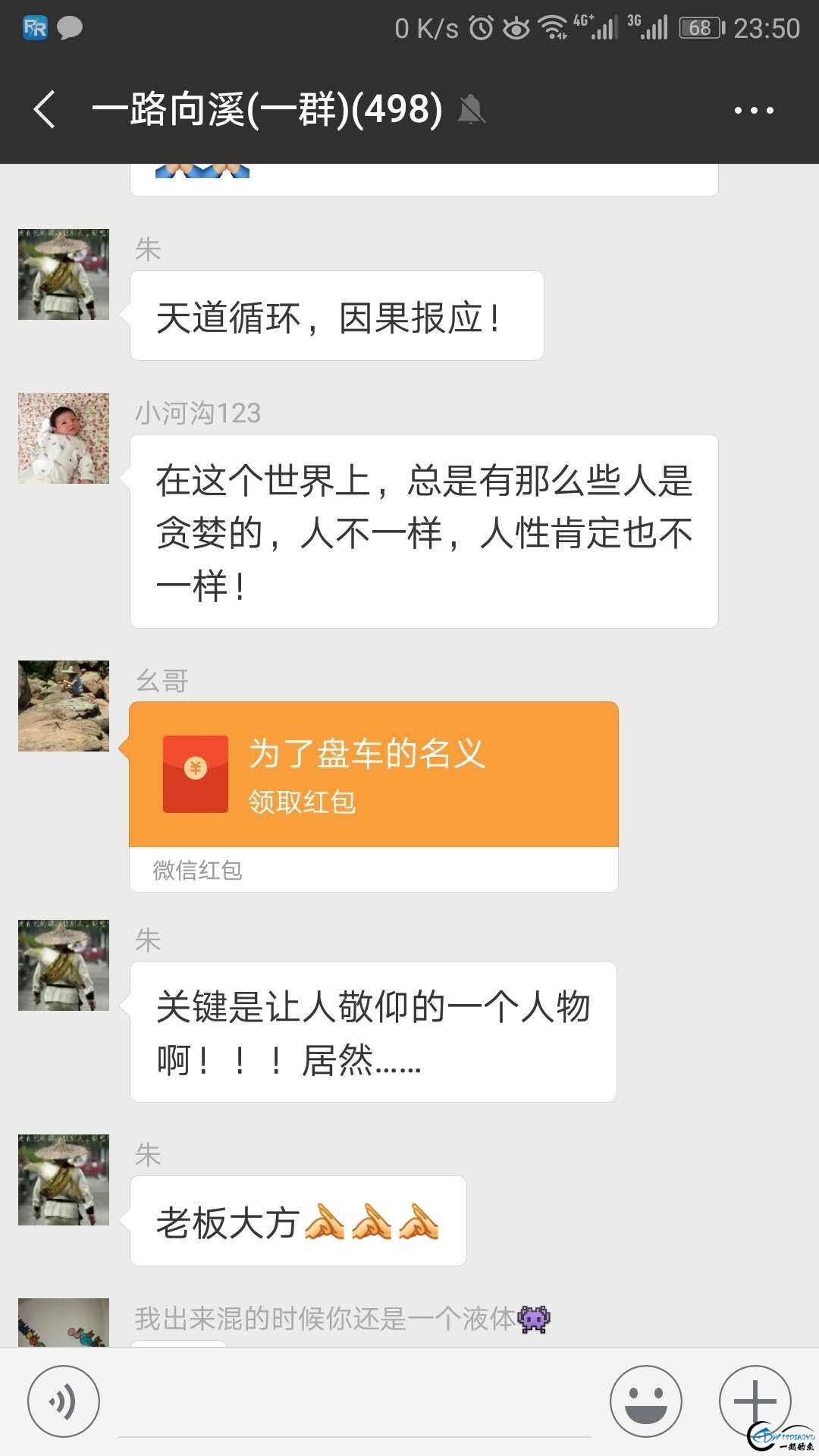
Task: Open avatar of 朱 beside 老板大方 message
Action: click(x=64, y=1180)
